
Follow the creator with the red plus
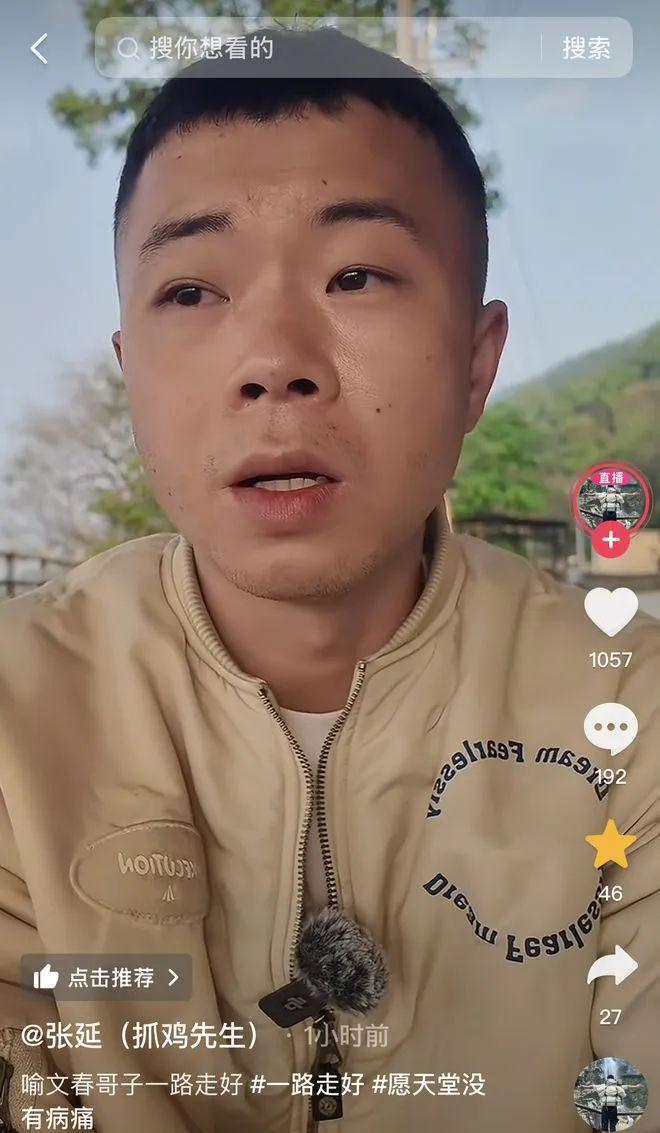point(611,540)
